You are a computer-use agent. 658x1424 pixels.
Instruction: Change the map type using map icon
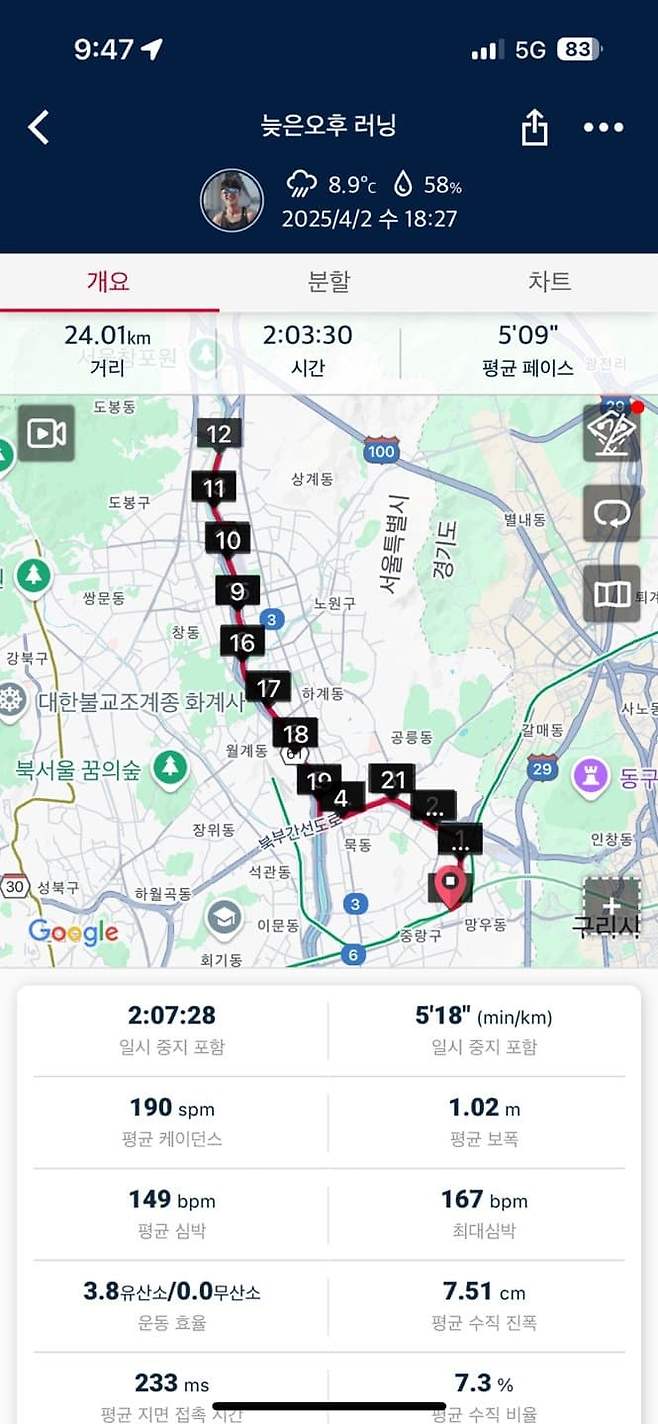coord(611,593)
